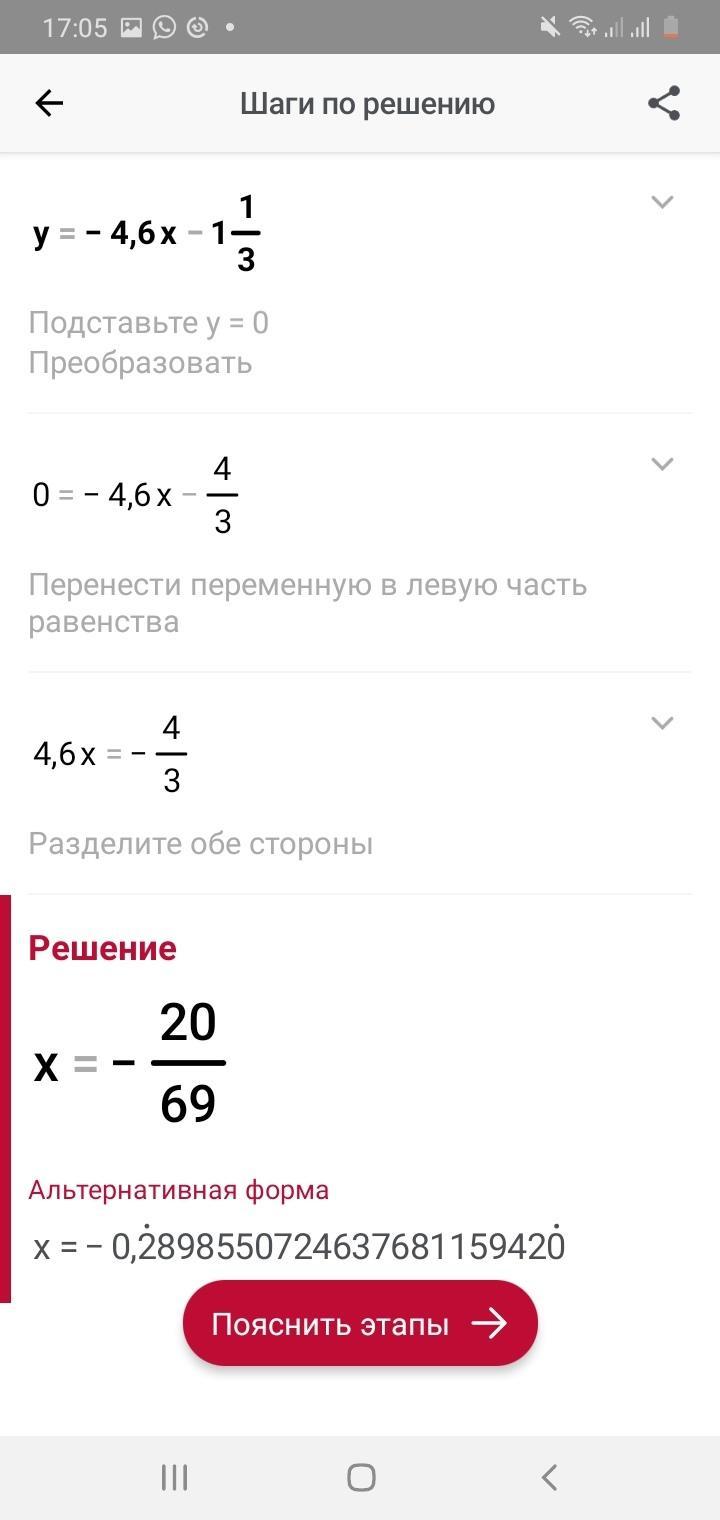Share this solution
Screen dimensions: 720x1520
(x=664, y=103)
